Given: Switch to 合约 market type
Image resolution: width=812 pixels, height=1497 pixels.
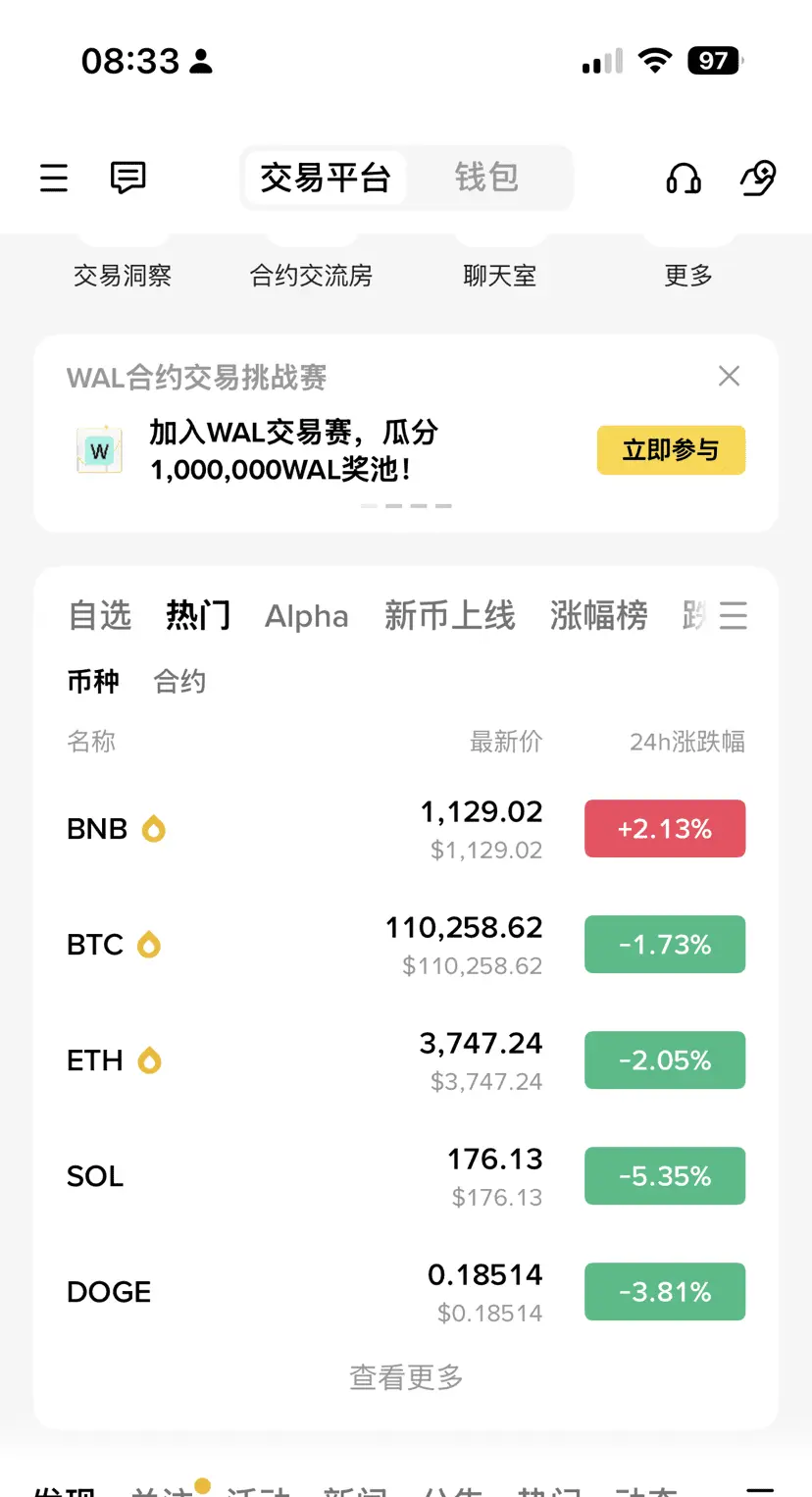Looking at the screenshot, I should pos(179,682).
